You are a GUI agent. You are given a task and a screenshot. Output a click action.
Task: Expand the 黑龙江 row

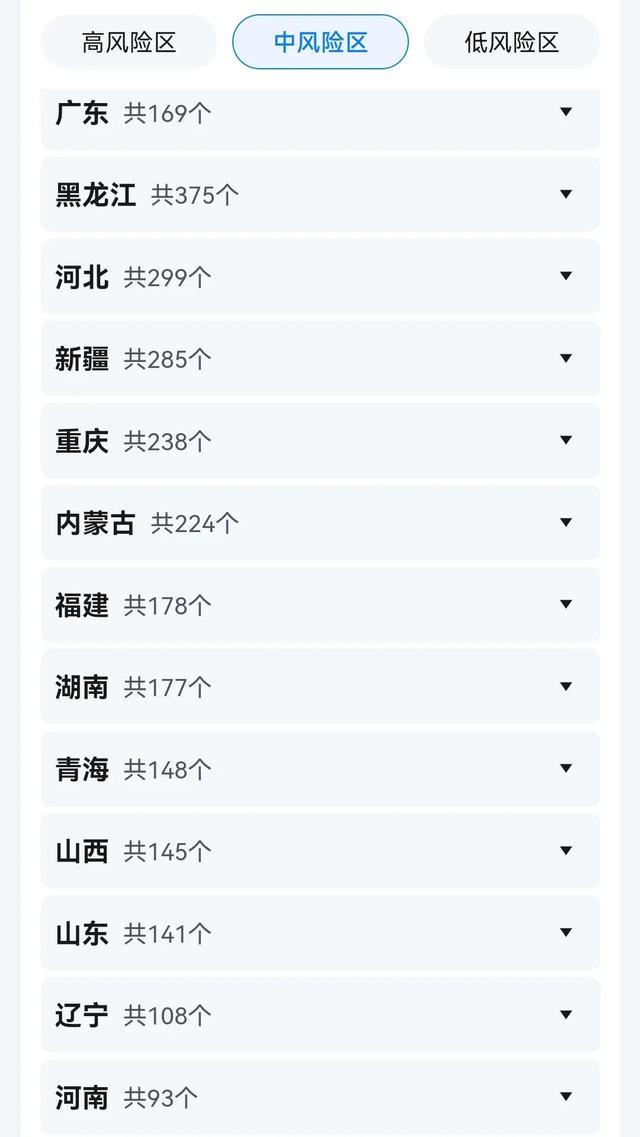coord(320,194)
